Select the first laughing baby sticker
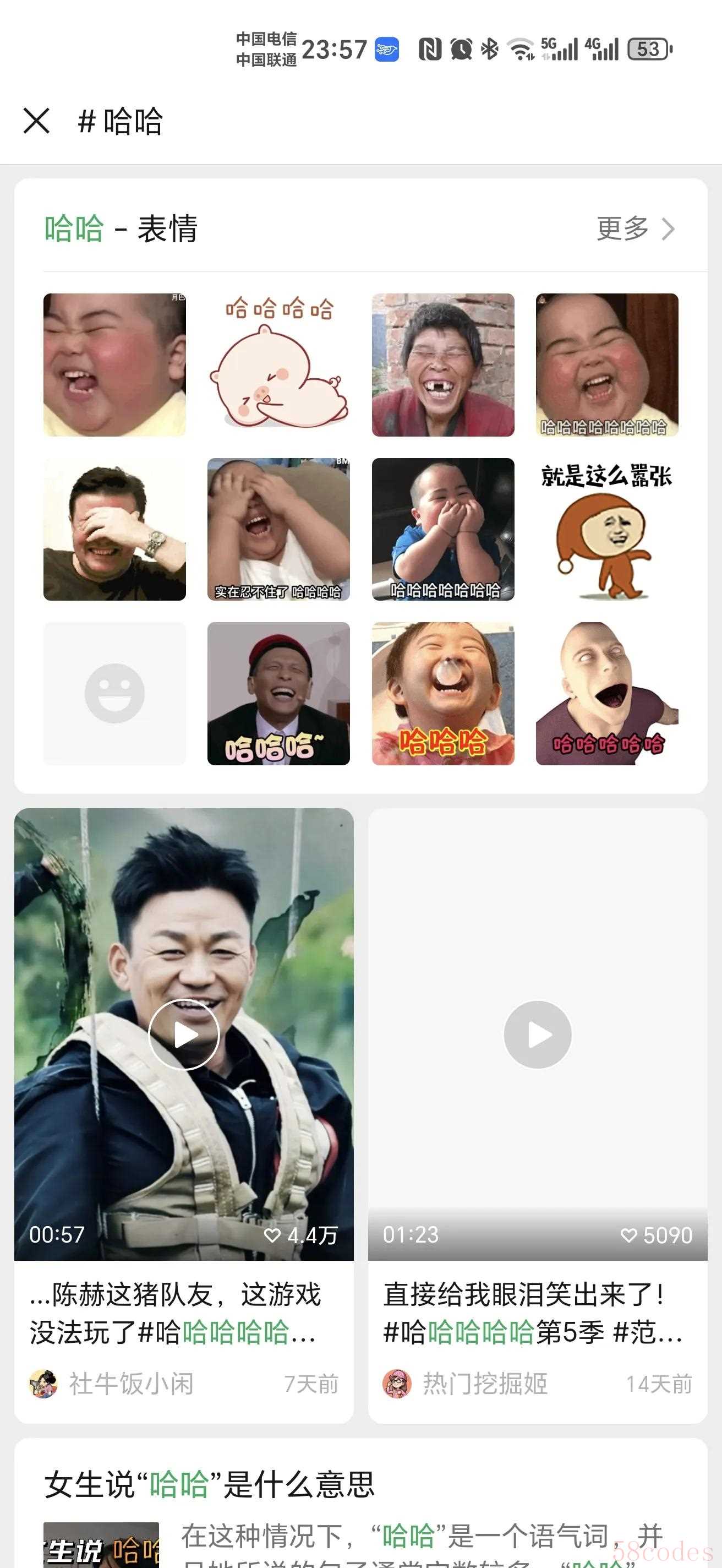The height and width of the screenshot is (1568, 722). (x=114, y=365)
